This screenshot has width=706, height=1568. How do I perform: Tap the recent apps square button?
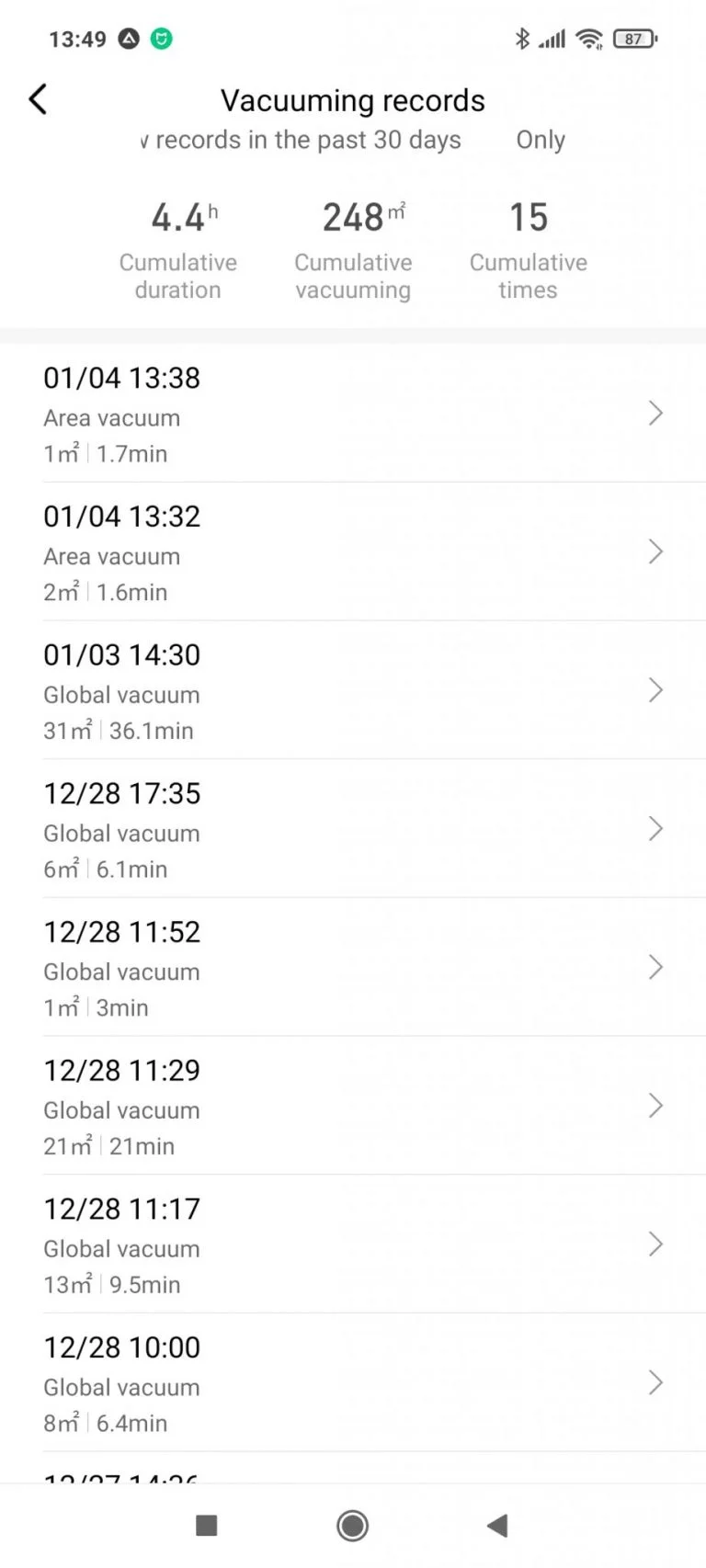(206, 1525)
